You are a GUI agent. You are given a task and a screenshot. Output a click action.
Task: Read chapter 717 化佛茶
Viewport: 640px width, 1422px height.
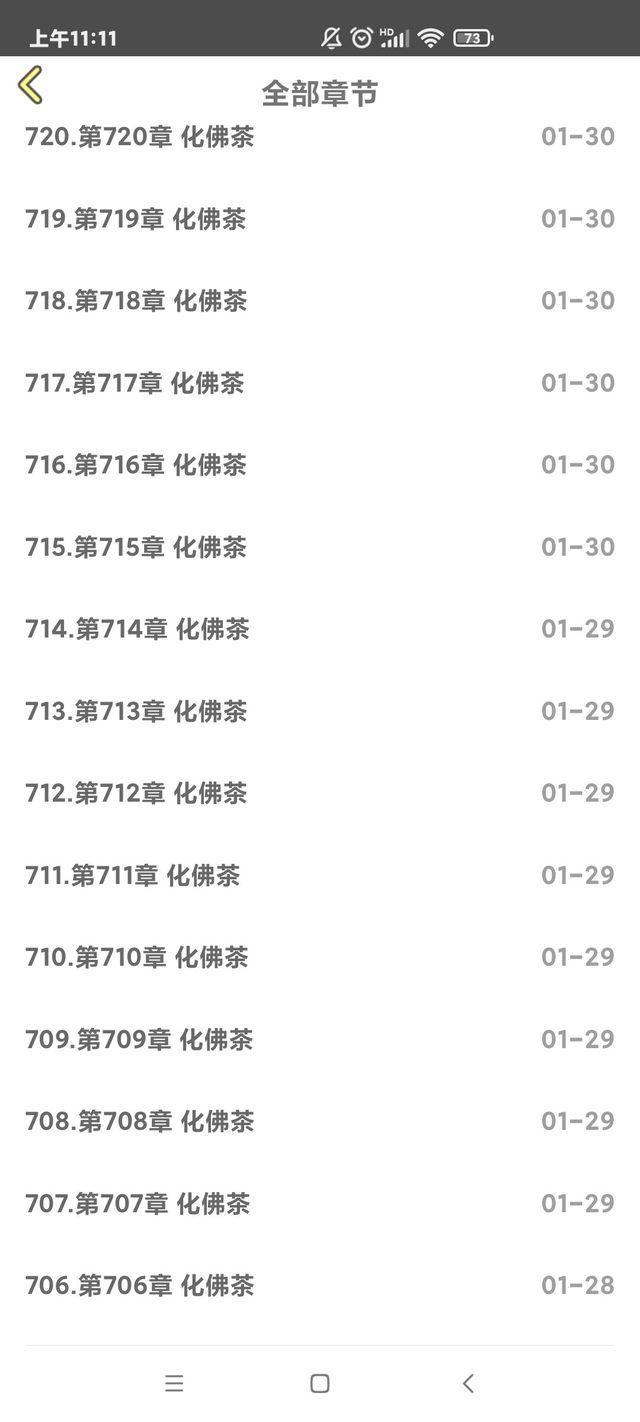point(135,383)
